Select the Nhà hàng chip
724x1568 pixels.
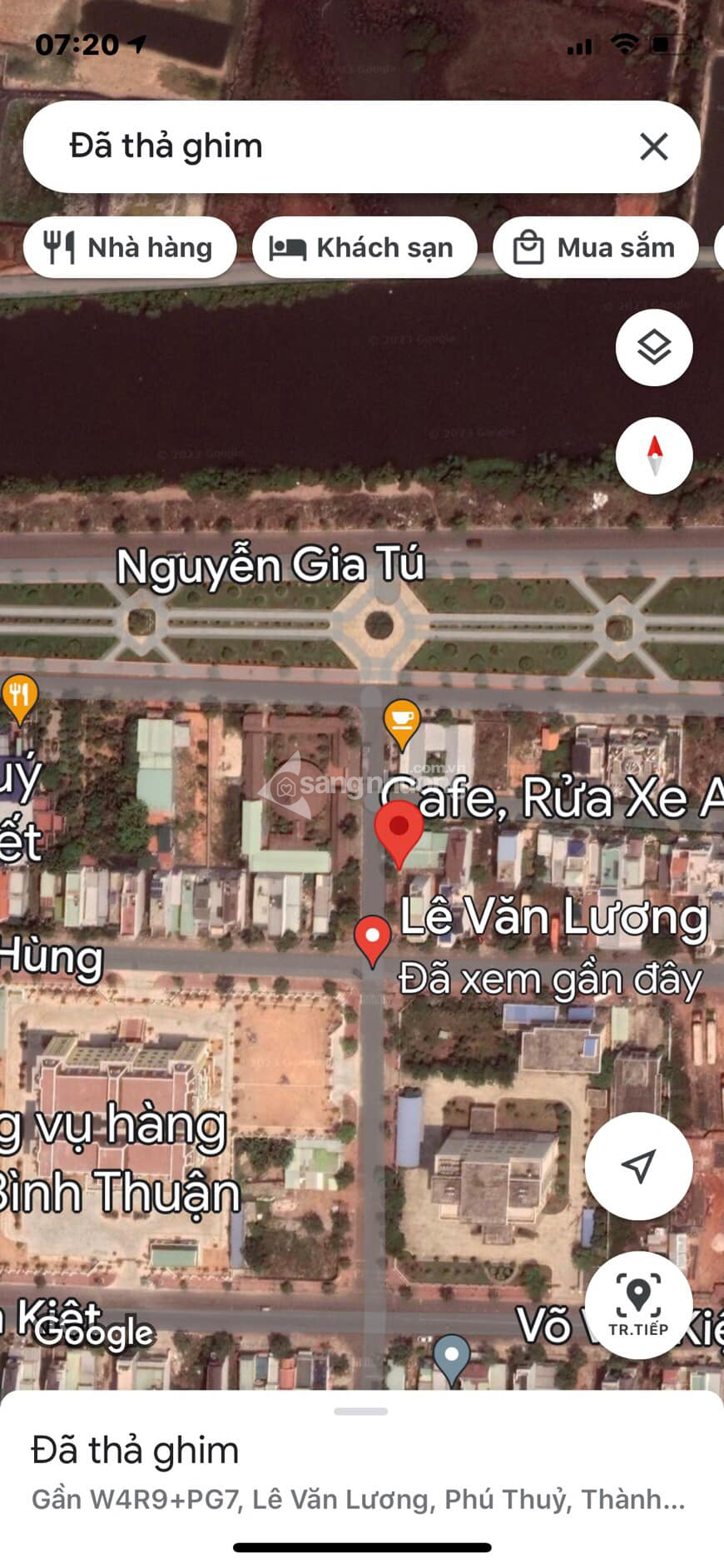[130, 247]
